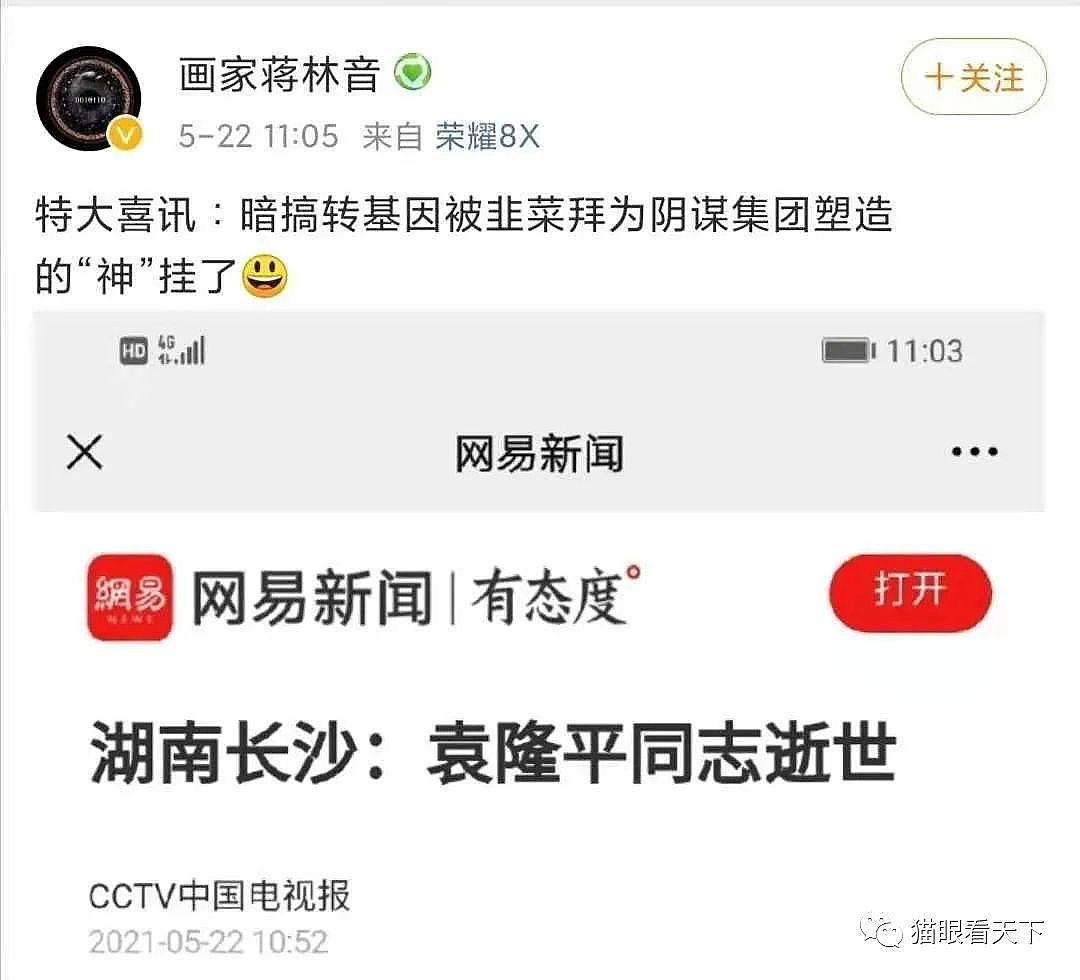
Task: Open the attached 网易新闻 screenshot image
Action: [538, 640]
